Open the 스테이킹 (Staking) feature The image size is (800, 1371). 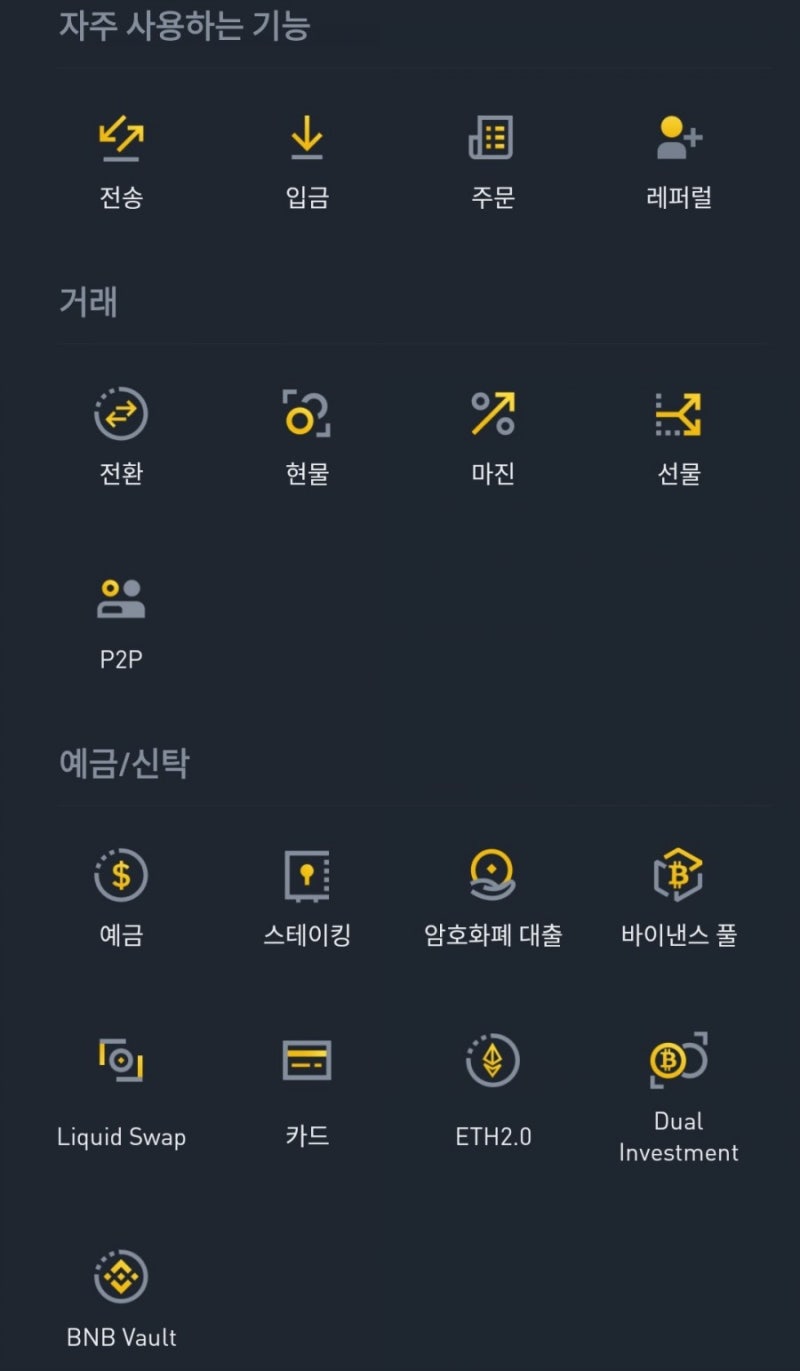coord(306,875)
